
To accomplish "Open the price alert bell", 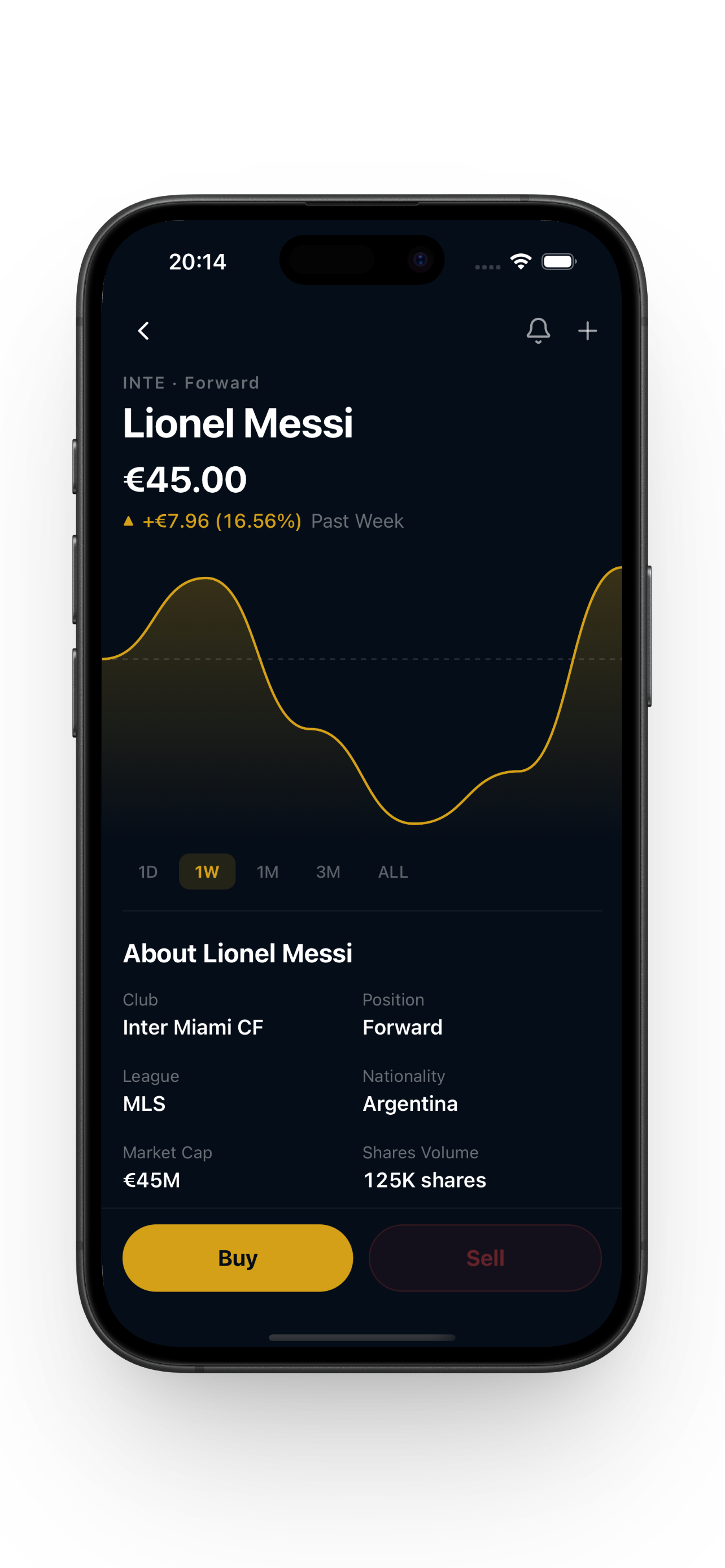I will [x=538, y=331].
